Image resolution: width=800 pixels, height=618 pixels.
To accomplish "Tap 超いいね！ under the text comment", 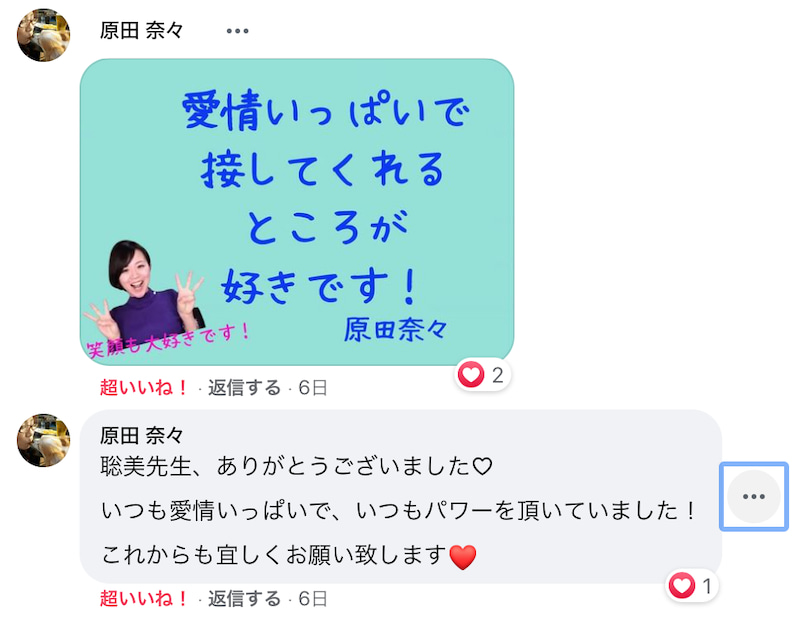I will pyautogui.click(x=144, y=599).
